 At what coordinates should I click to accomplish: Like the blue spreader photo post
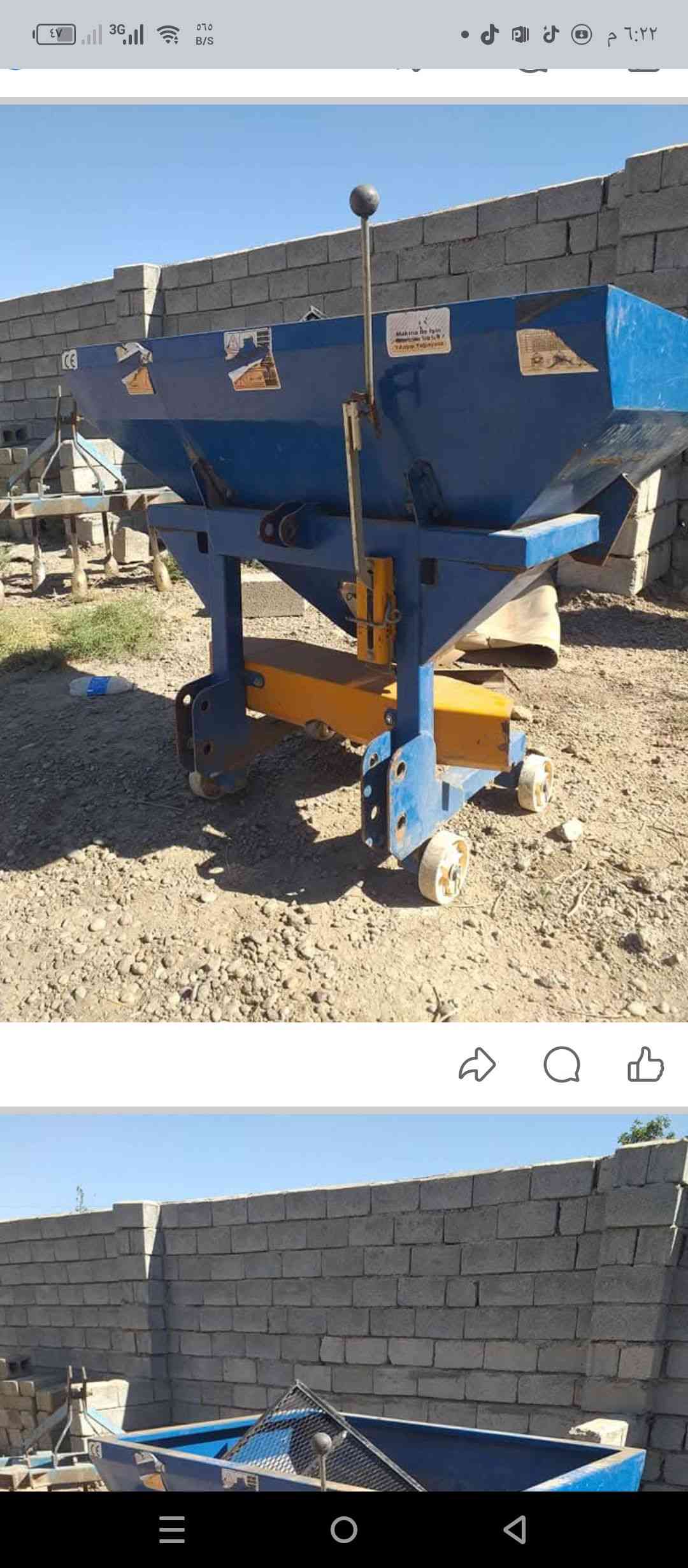(x=645, y=1064)
